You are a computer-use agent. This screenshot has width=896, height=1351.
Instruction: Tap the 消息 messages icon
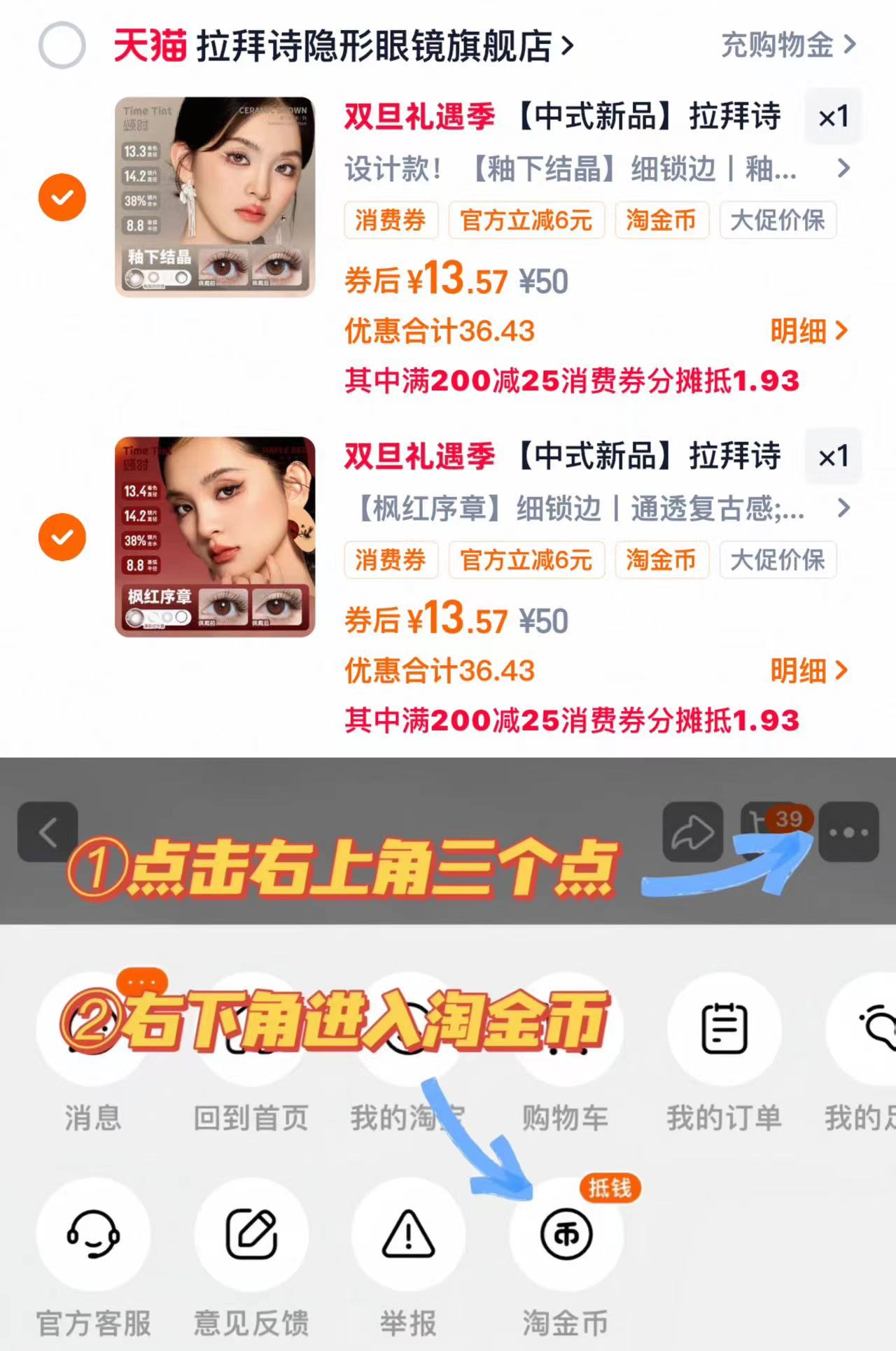click(94, 1028)
